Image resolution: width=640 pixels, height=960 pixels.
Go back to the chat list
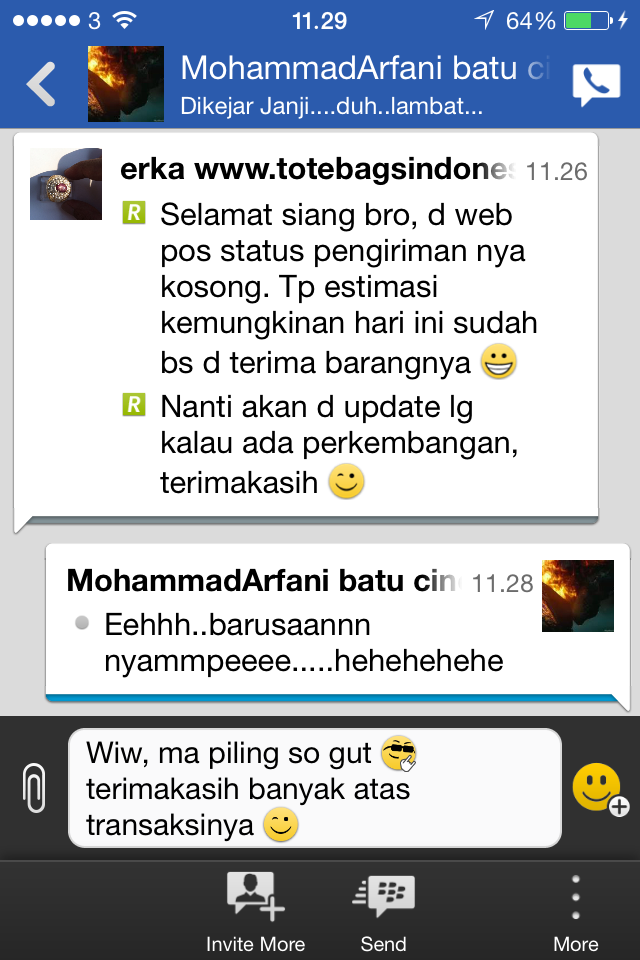(x=41, y=84)
